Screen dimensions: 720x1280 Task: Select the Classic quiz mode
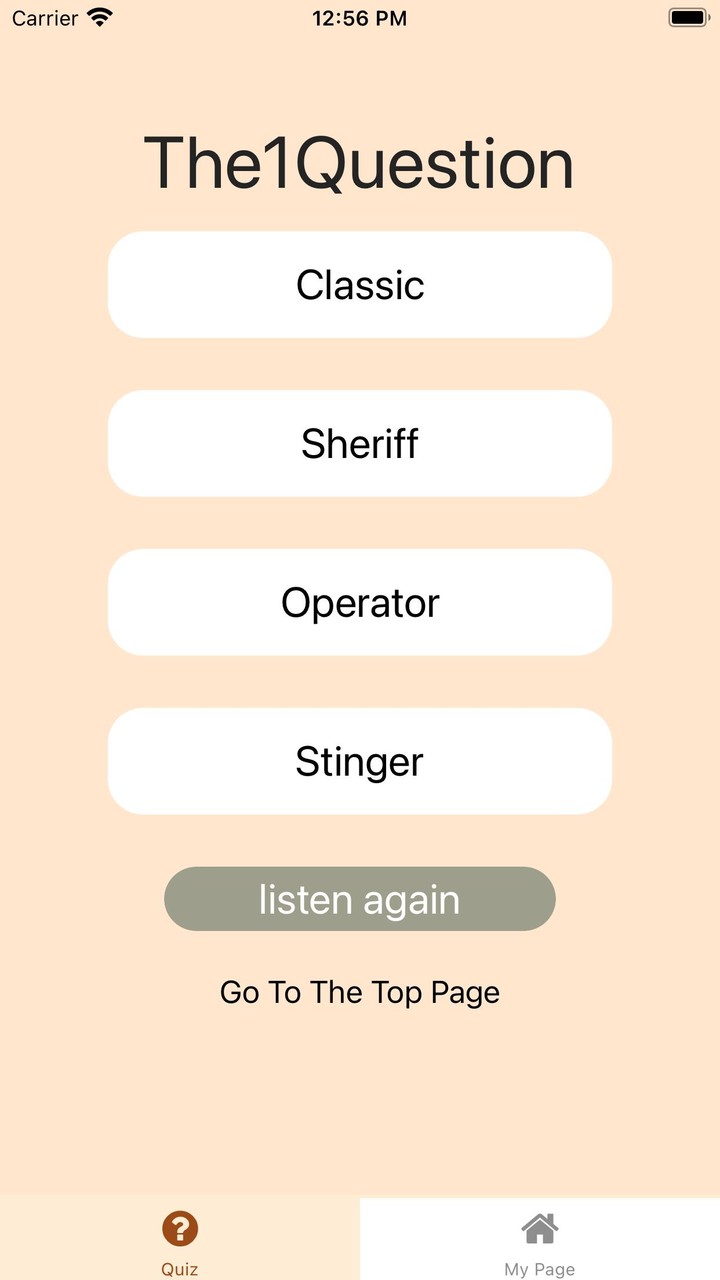pos(360,284)
